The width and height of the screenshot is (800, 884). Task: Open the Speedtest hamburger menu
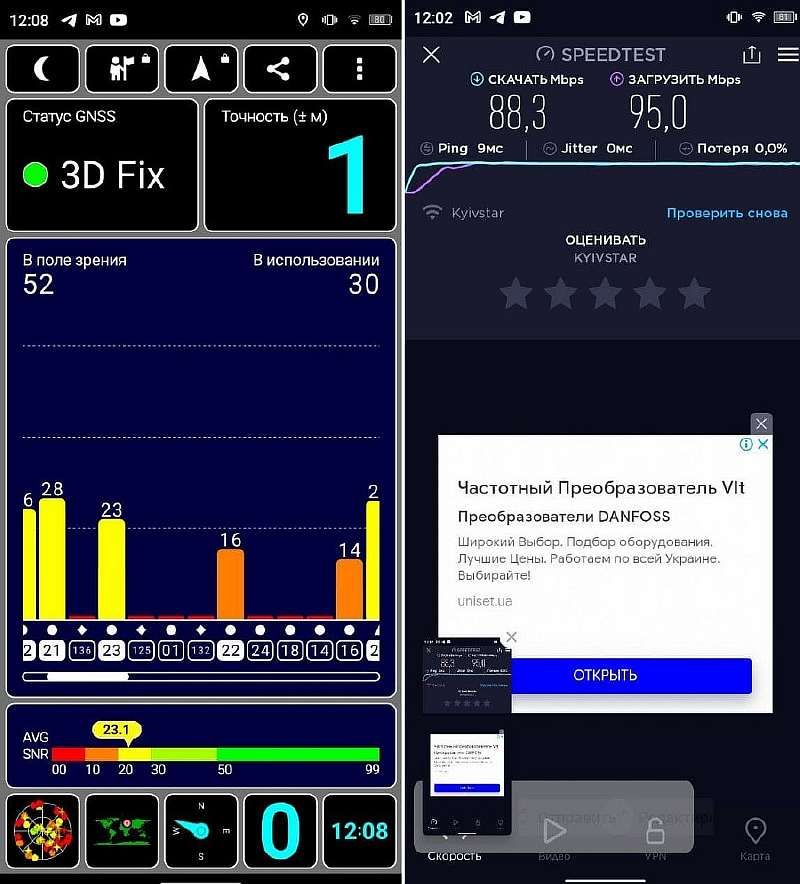(x=787, y=55)
